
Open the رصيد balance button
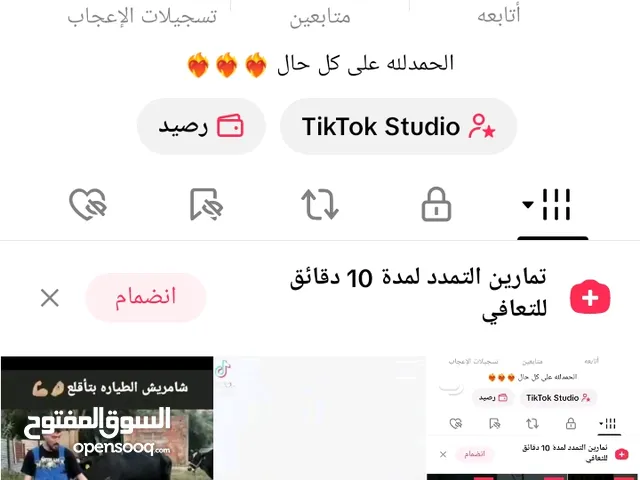pyautogui.click(x=201, y=126)
